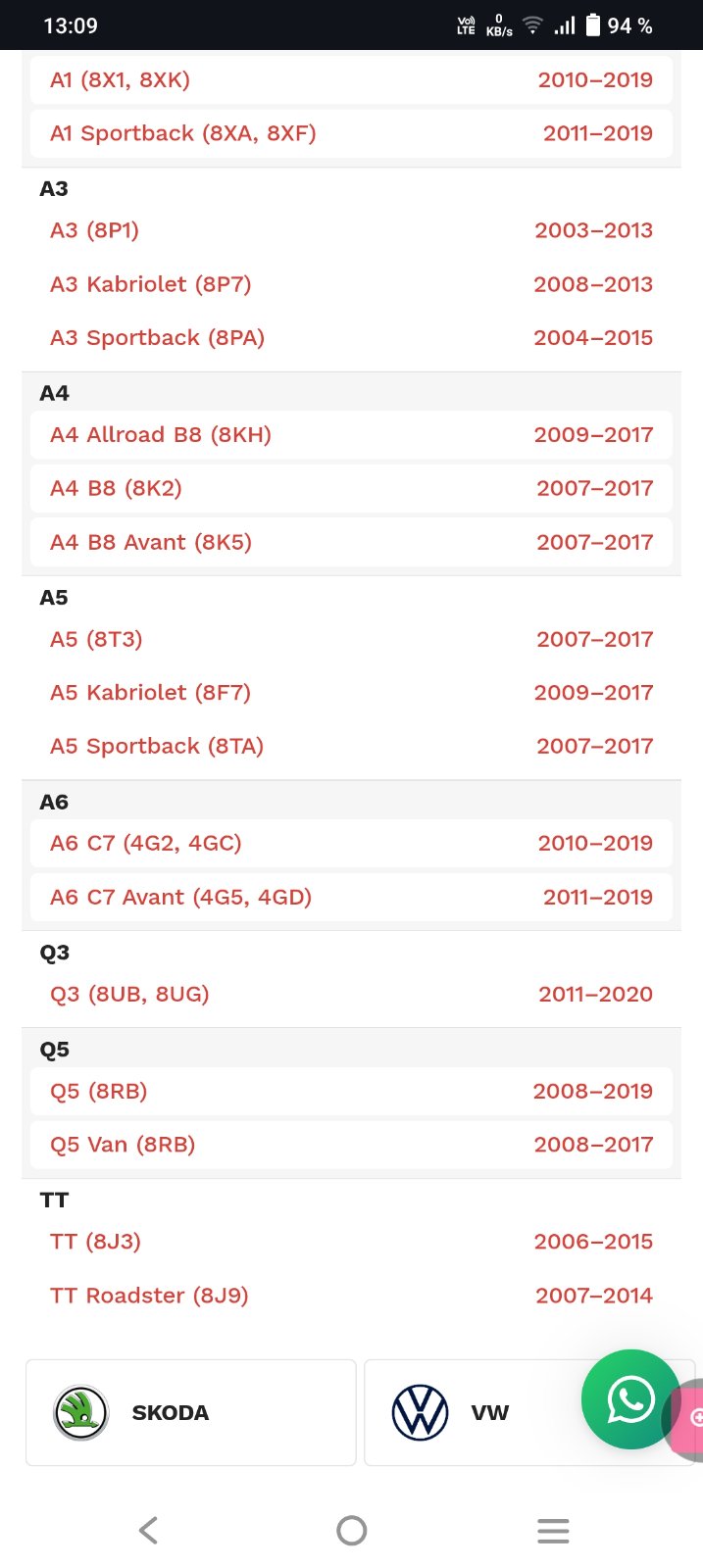The image size is (703, 1568).
Task: Start a WhatsApp chat
Action: coord(629,1398)
